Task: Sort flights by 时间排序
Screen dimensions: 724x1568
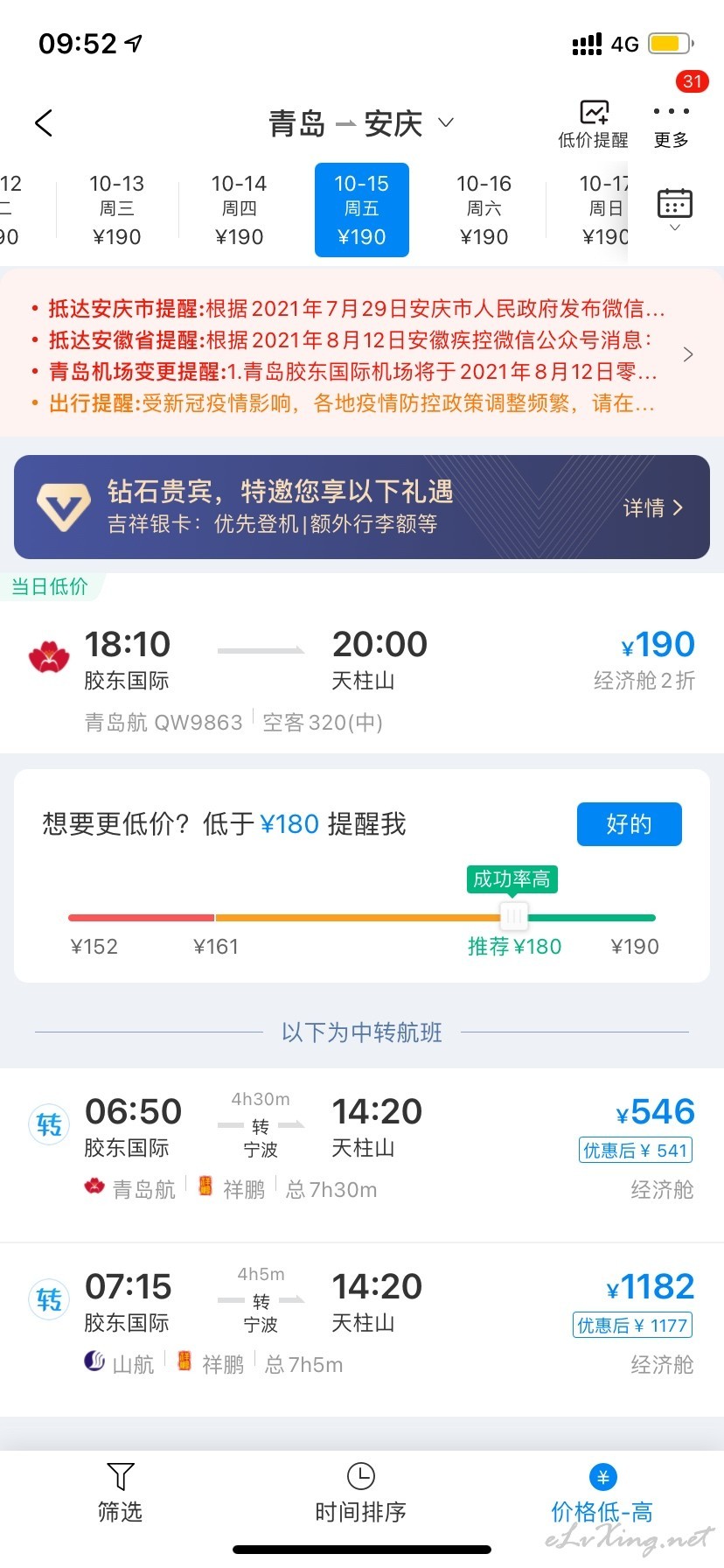Action: (361, 1493)
